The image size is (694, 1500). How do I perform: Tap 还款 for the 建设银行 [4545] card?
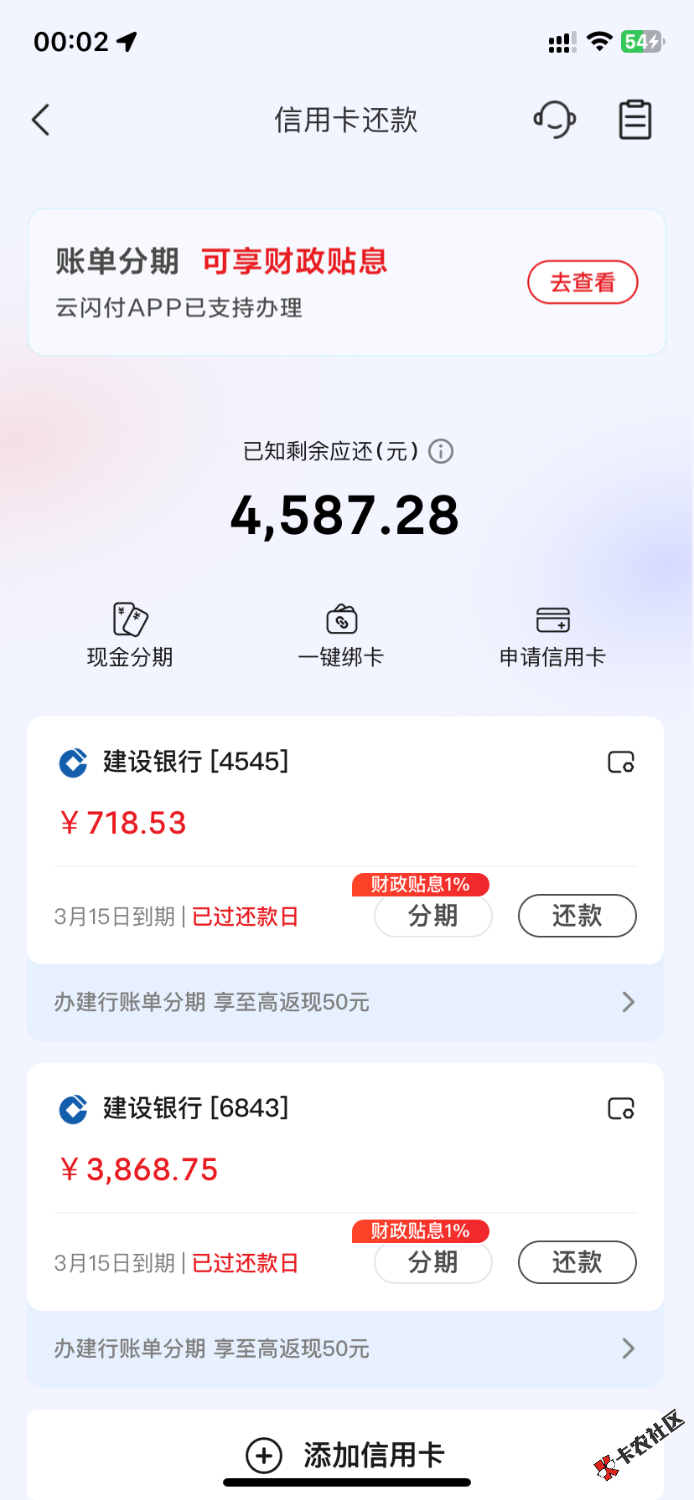(577, 916)
